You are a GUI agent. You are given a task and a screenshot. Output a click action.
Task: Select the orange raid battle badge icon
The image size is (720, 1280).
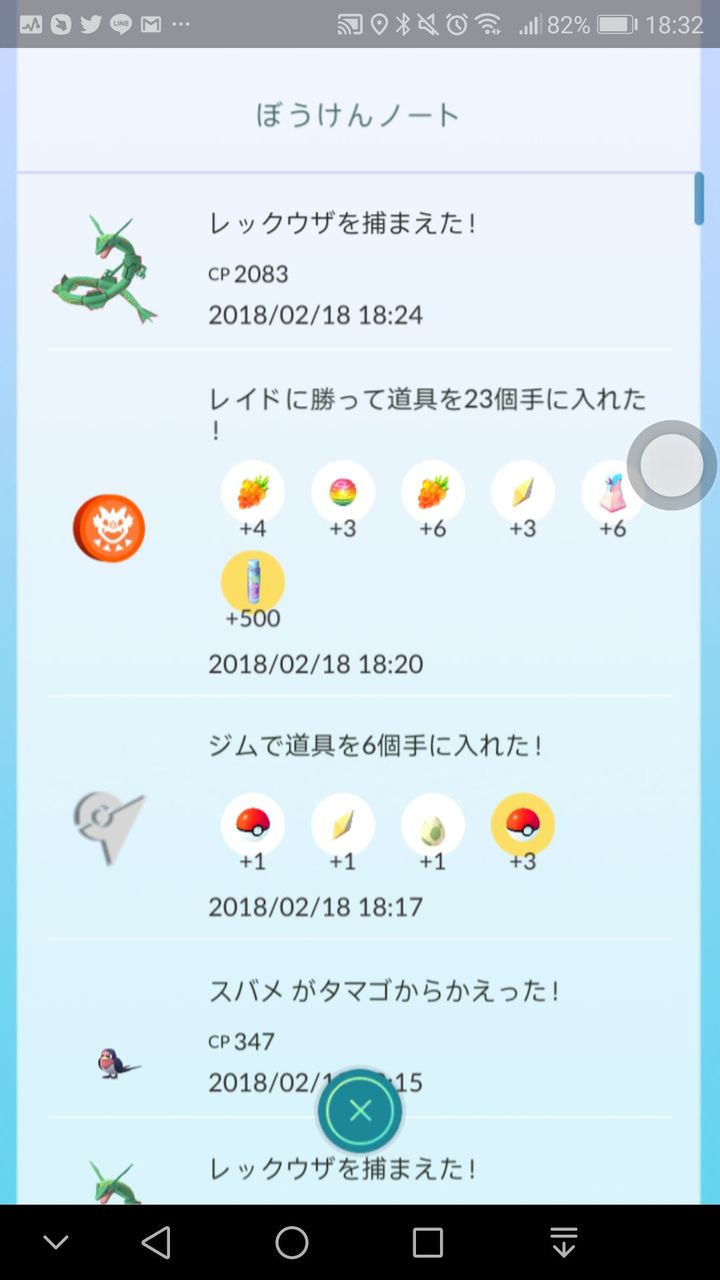(108, 527)
